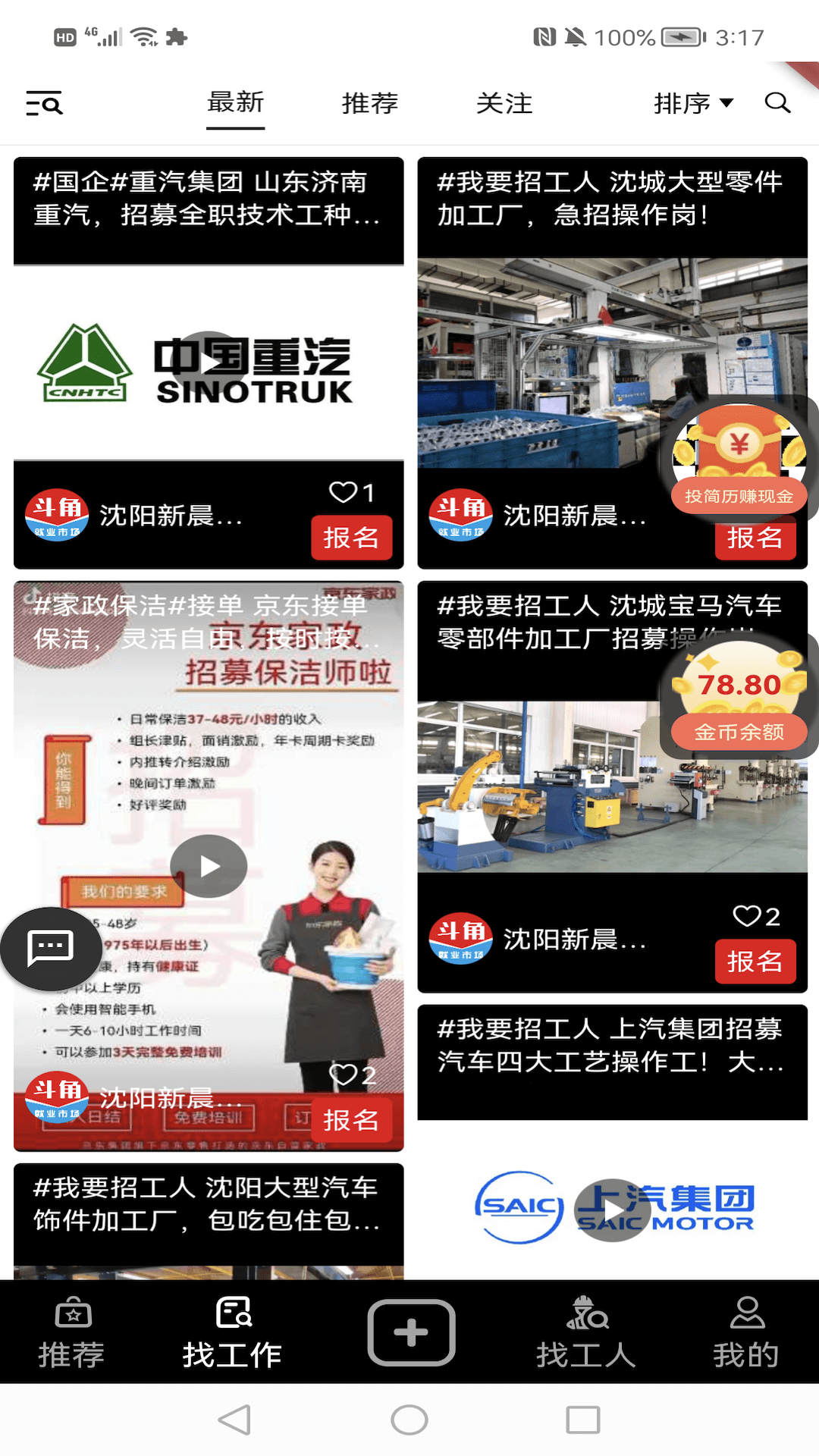819x1456 pixels.
Task: Create a new post with plus button
Action: (411, 1332)
